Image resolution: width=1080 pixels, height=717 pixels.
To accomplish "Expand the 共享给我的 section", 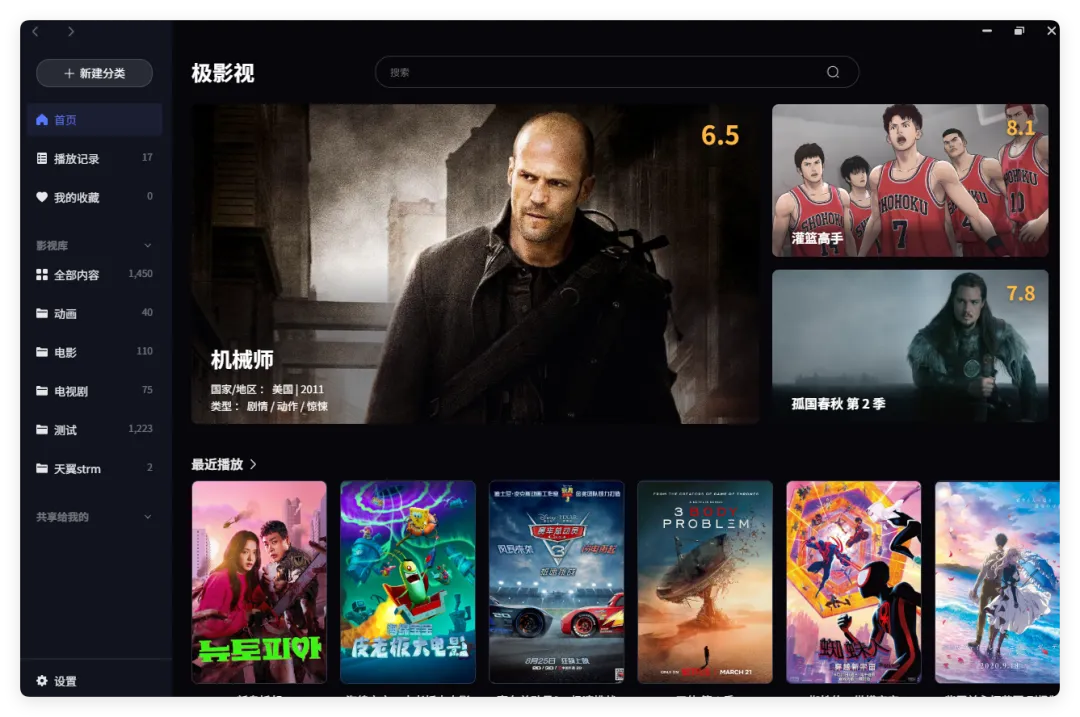I will pyautogui.click(x=148, y=517).
